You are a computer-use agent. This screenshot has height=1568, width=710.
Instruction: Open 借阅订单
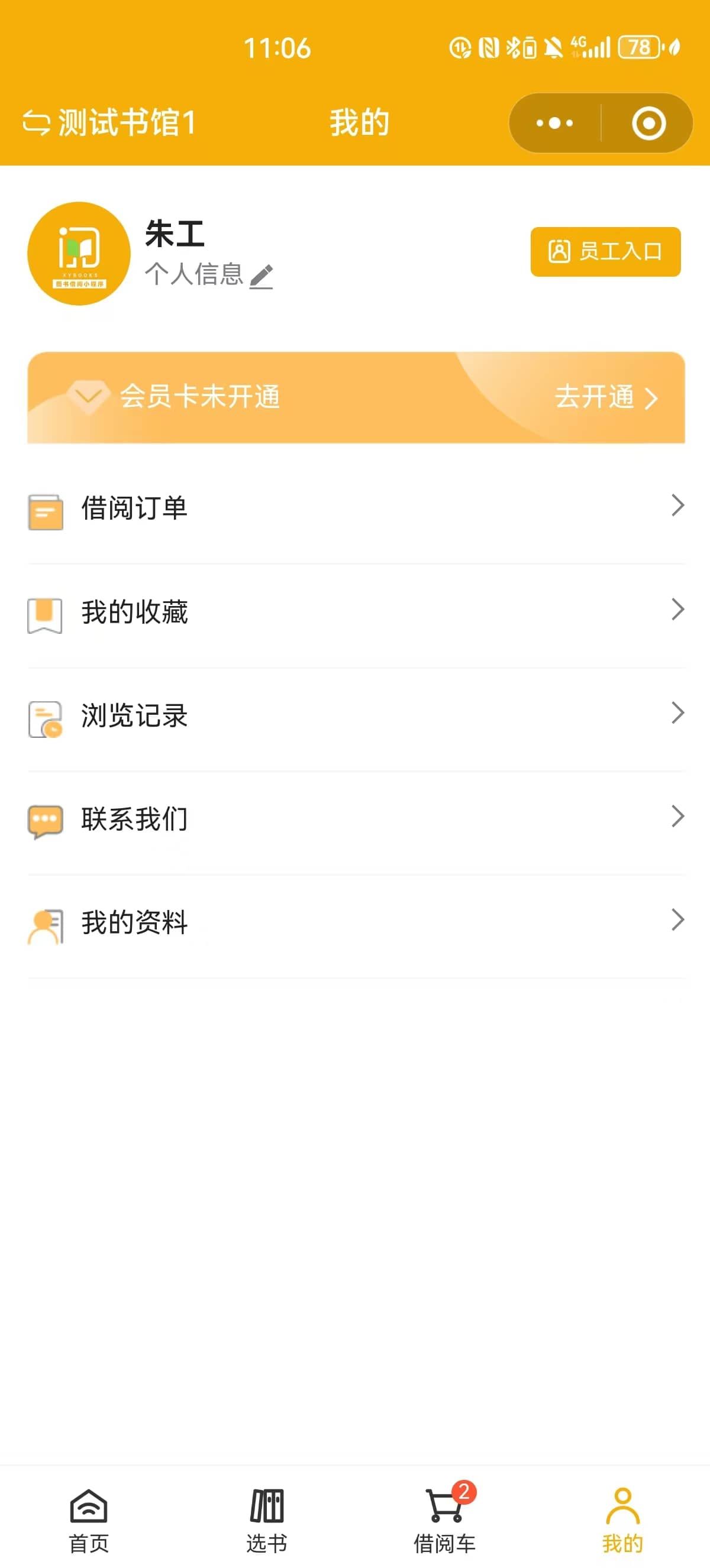tap(356, 508)
